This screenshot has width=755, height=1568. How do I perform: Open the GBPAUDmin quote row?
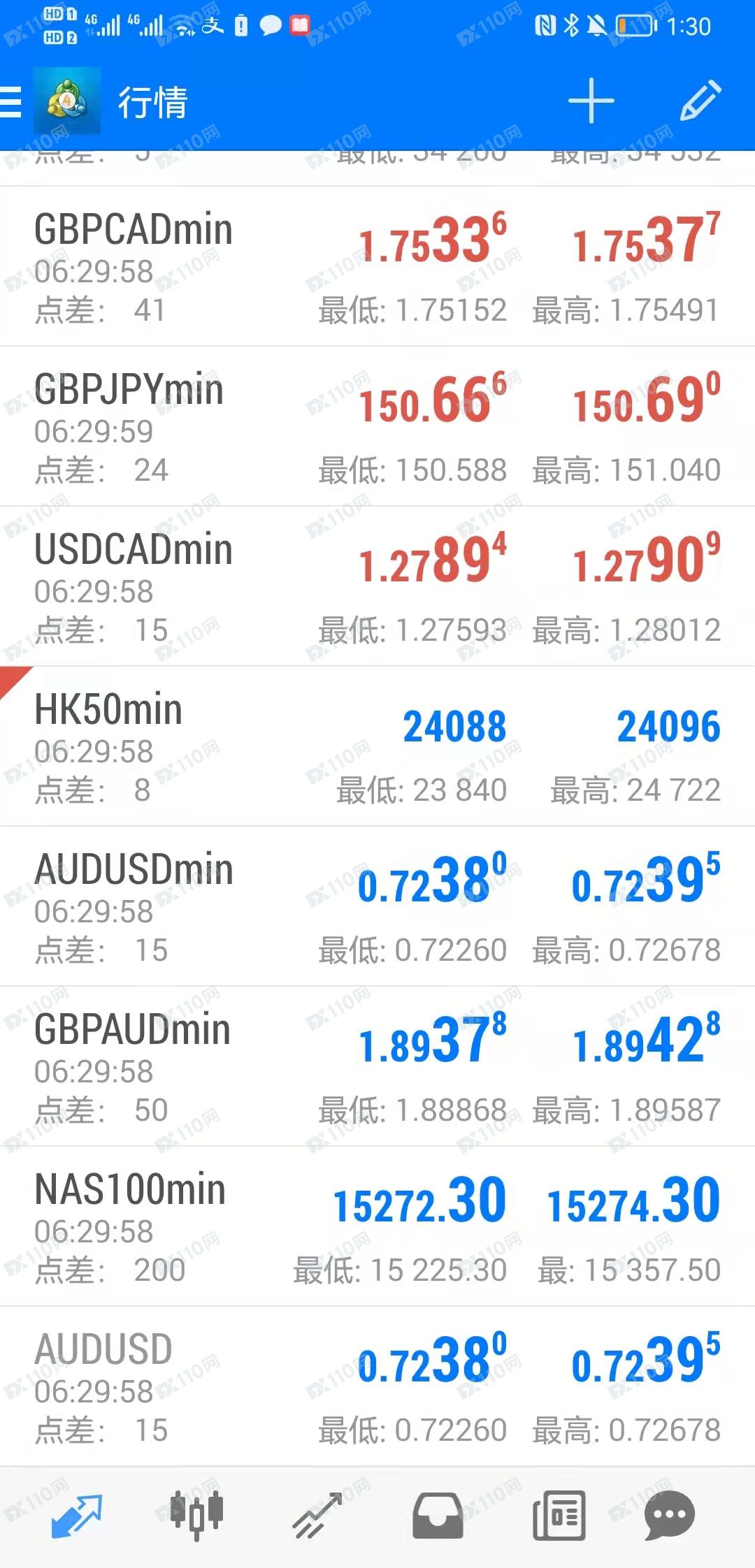click(377, 1066)
